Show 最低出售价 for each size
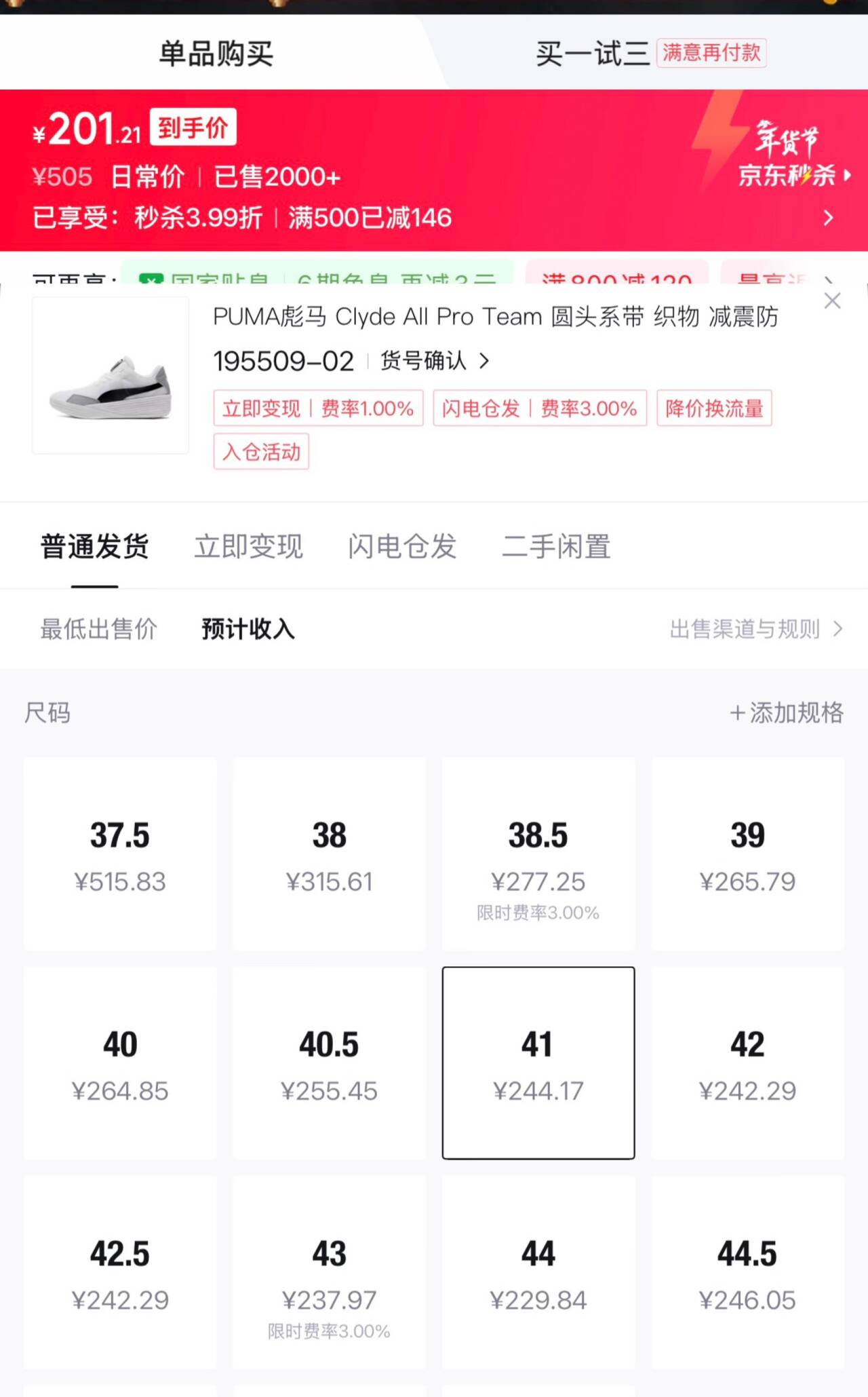 point(99,629)
